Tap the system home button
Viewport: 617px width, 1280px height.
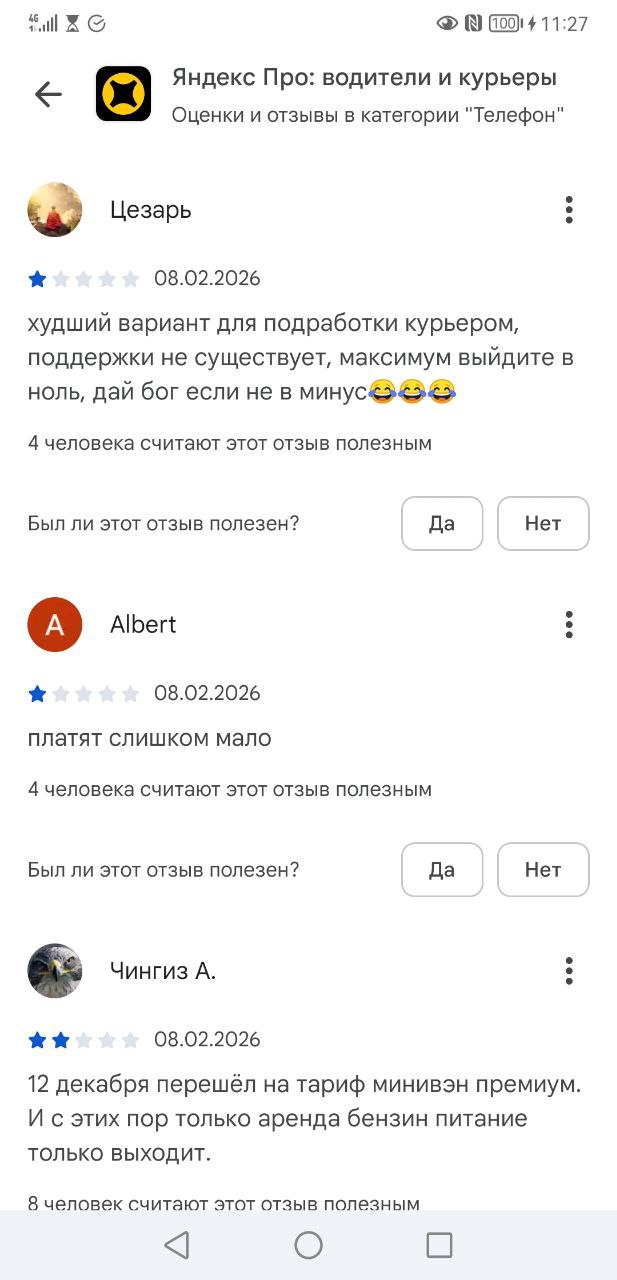(x=308, y=1245)
